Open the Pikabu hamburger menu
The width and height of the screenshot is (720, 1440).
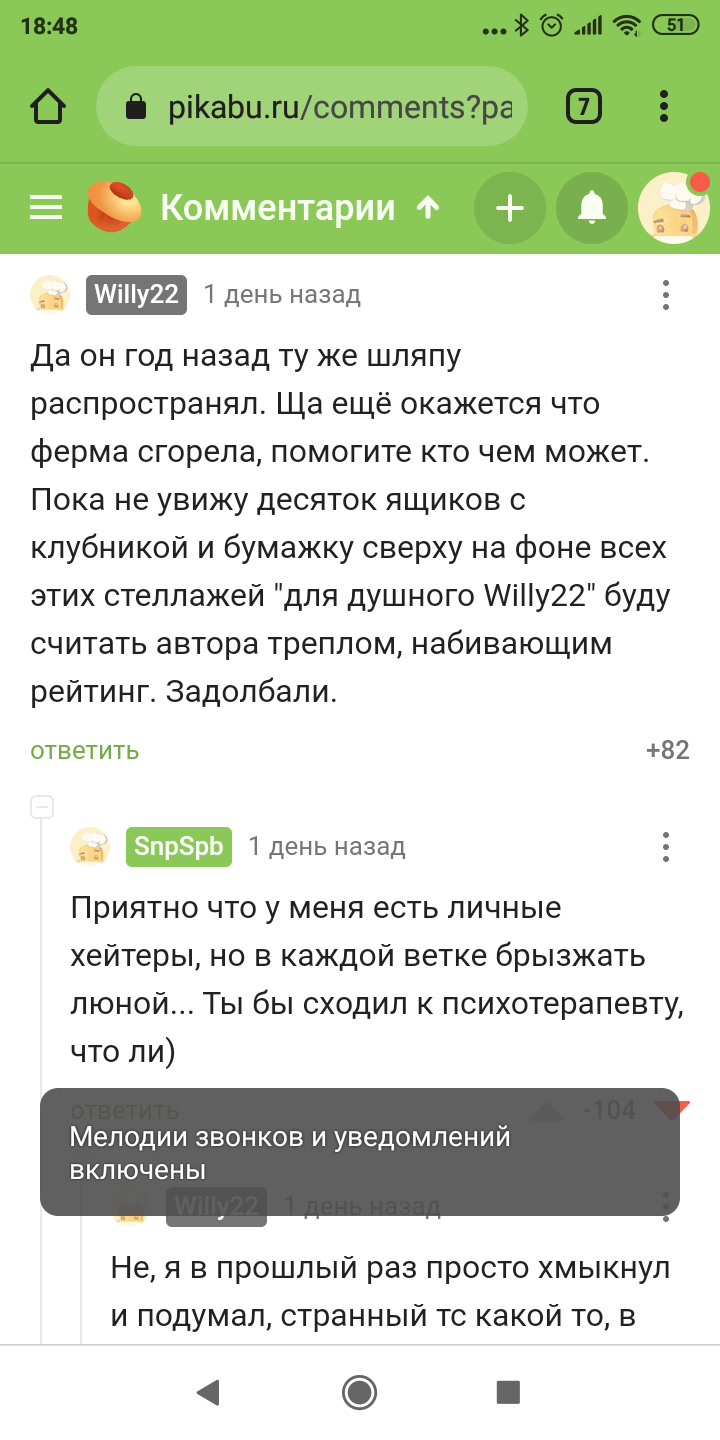[x=46, y=208]
